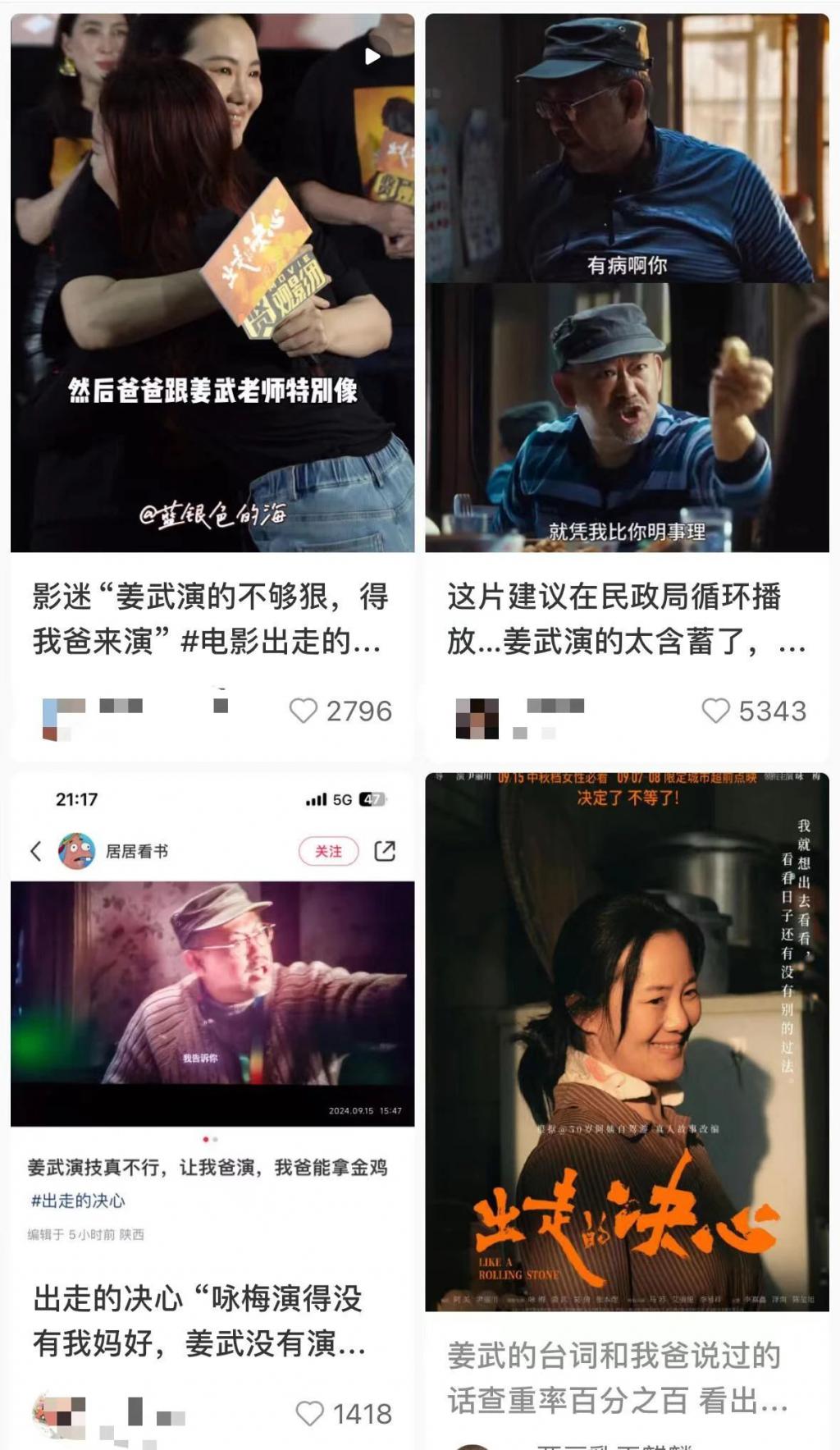
Task: Open the video post about 影迷“姜武演的不够狠”
Action: pos(212,282)
